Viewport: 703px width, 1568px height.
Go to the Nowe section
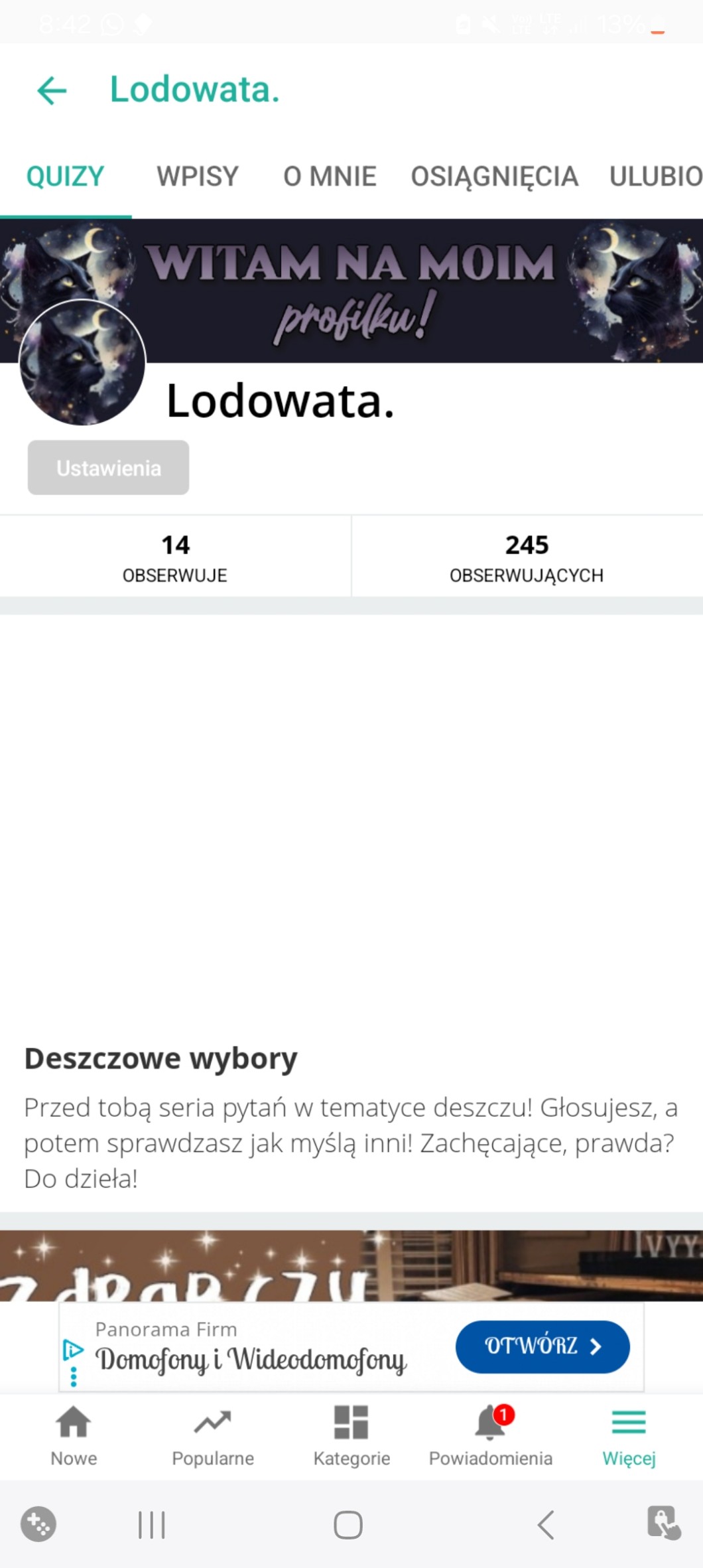tap(74, 1436)
